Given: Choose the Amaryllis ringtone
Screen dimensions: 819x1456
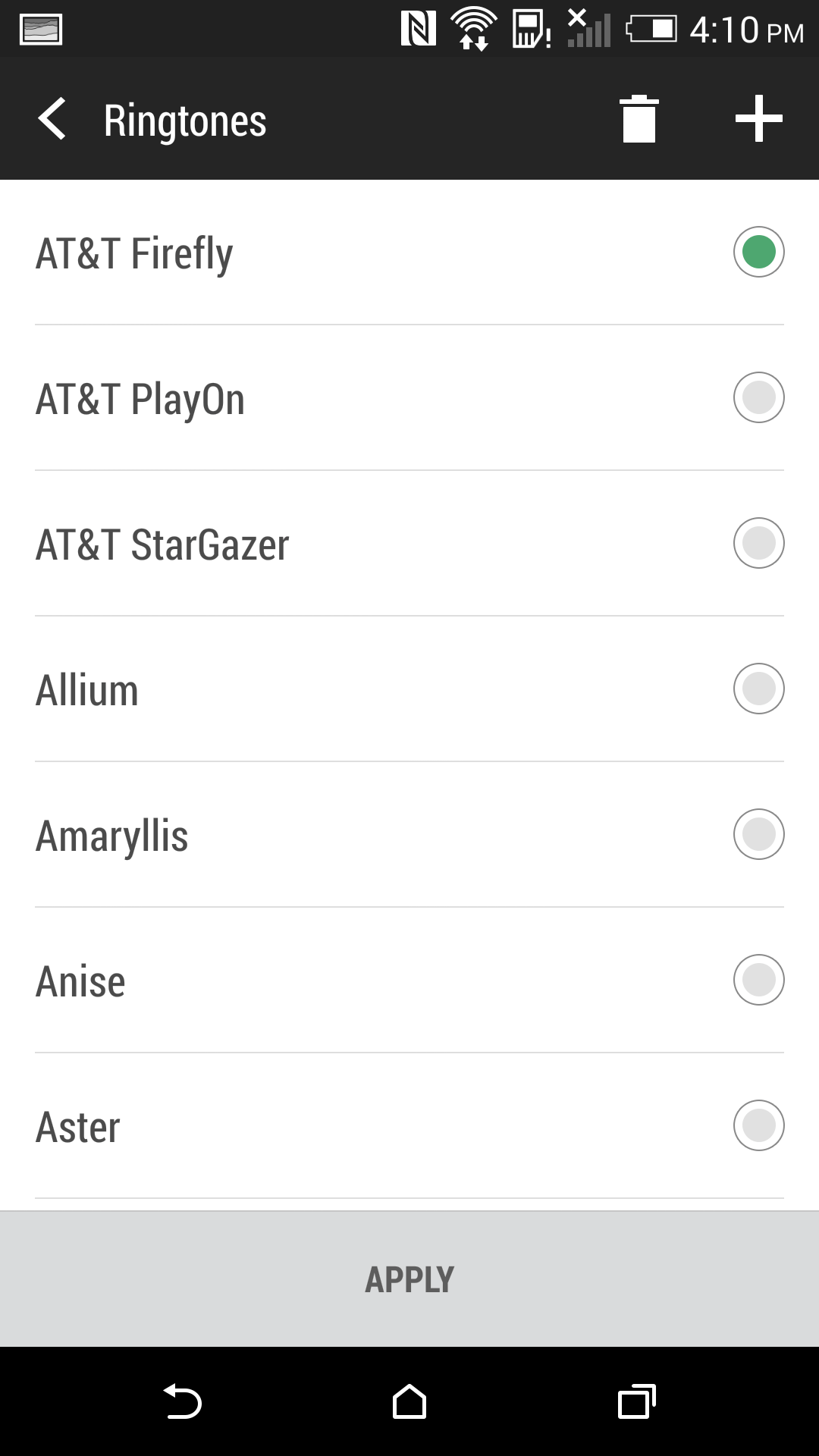Looking at the screenshot, I should [x=409, y=835].
